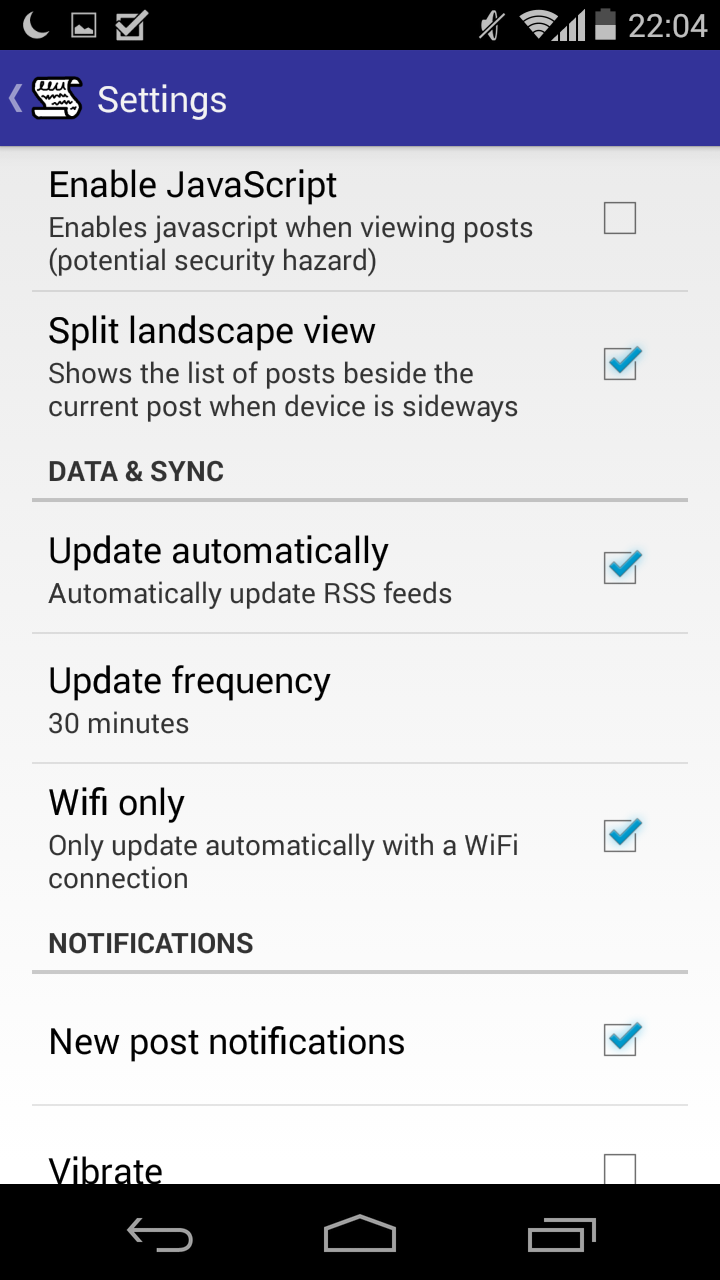Uncheck Split landscape view
720x1280 pixels.
pyautogui.click(x=620, y=364)
